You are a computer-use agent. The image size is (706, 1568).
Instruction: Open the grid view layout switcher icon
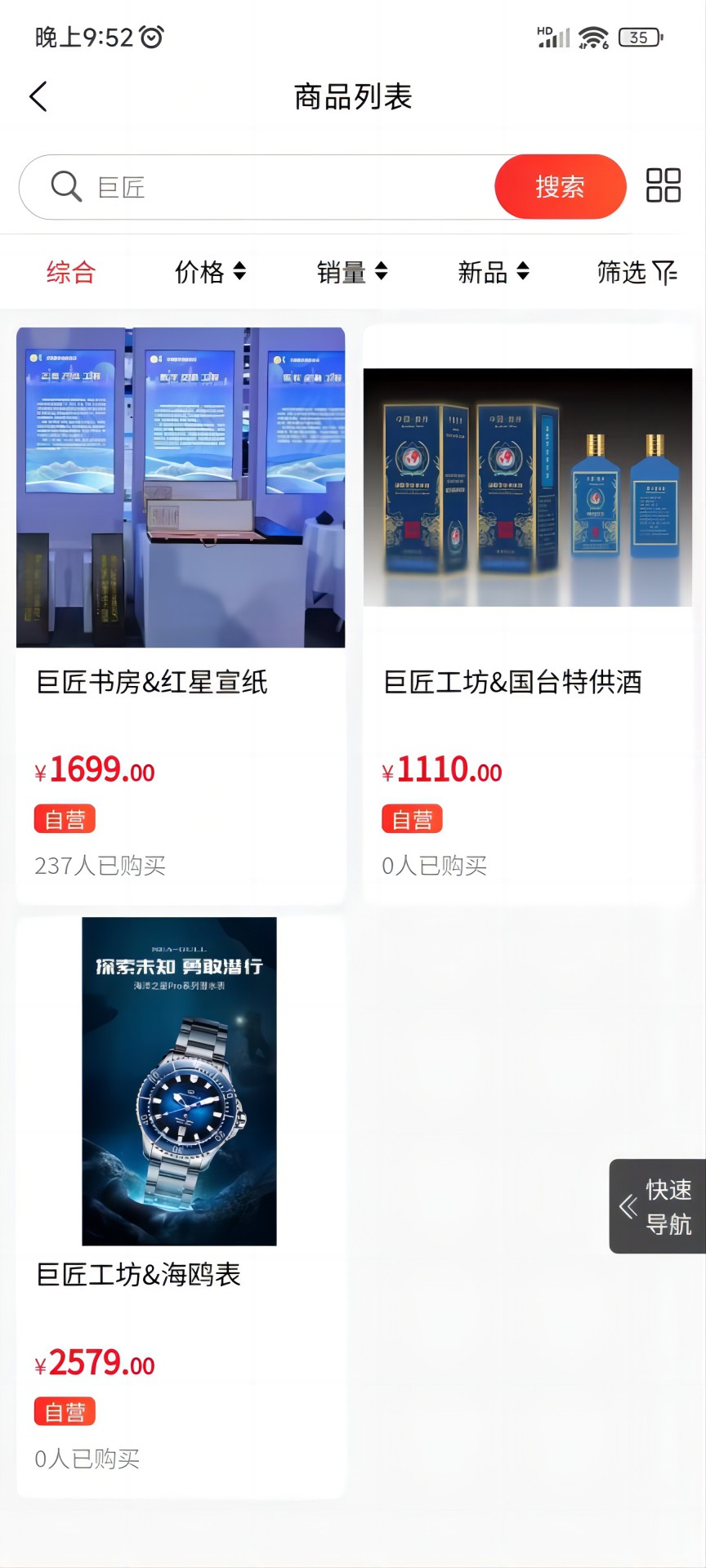coord(662,186)
